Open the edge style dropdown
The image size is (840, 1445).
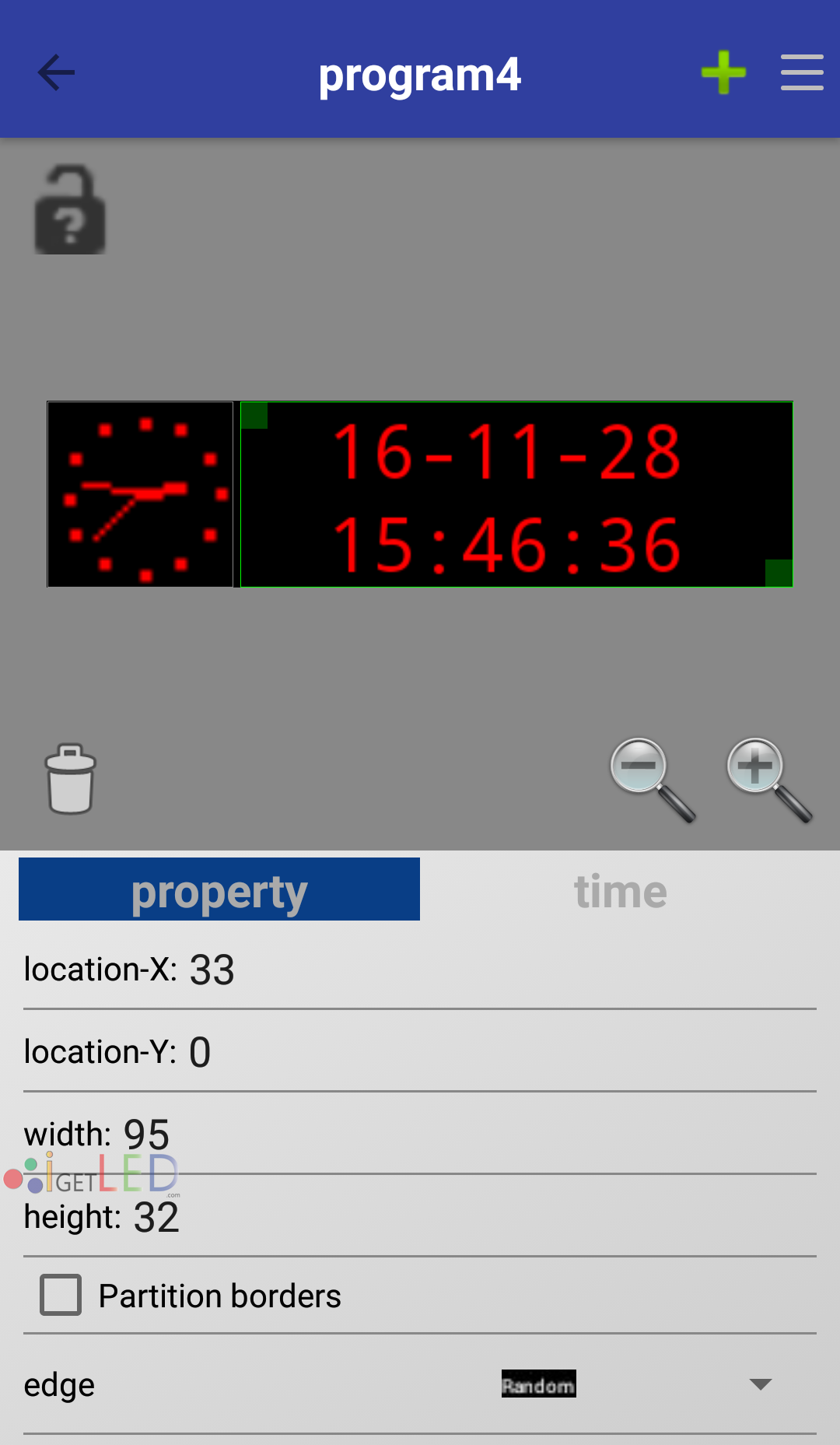click(638, 1384)
